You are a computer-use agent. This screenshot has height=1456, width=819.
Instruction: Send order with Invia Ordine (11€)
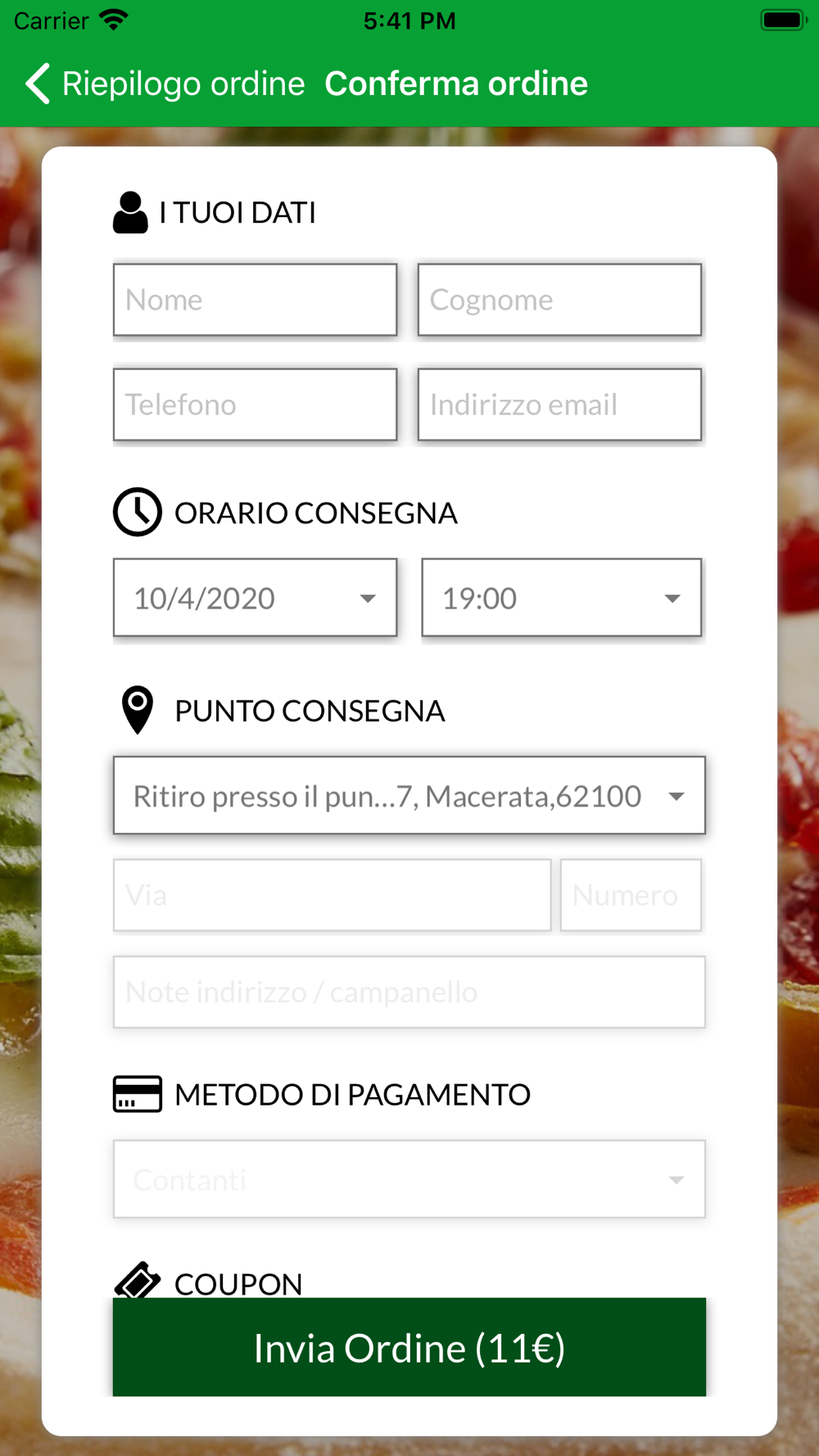pyautogui.click(x=409, y=1347)
